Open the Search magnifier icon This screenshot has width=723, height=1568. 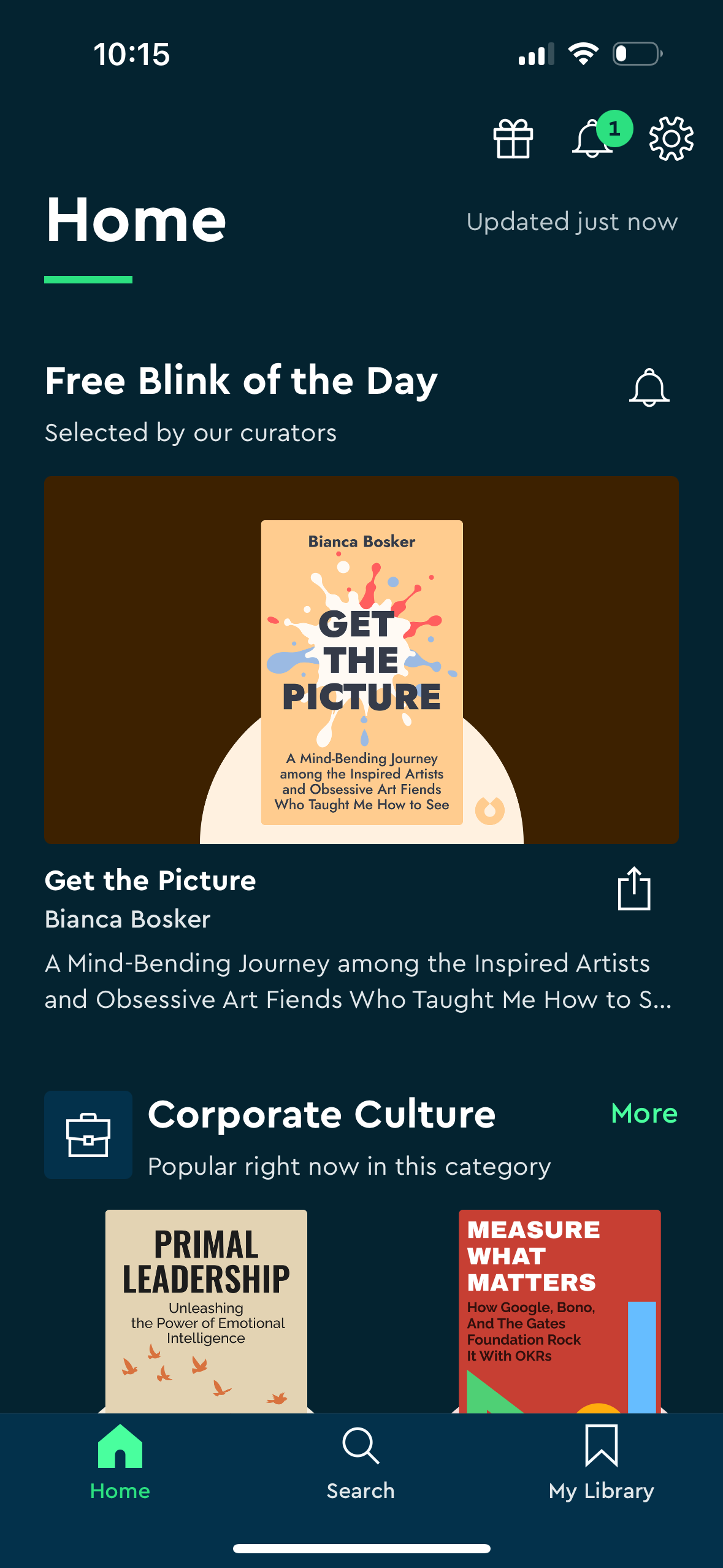361,1448
